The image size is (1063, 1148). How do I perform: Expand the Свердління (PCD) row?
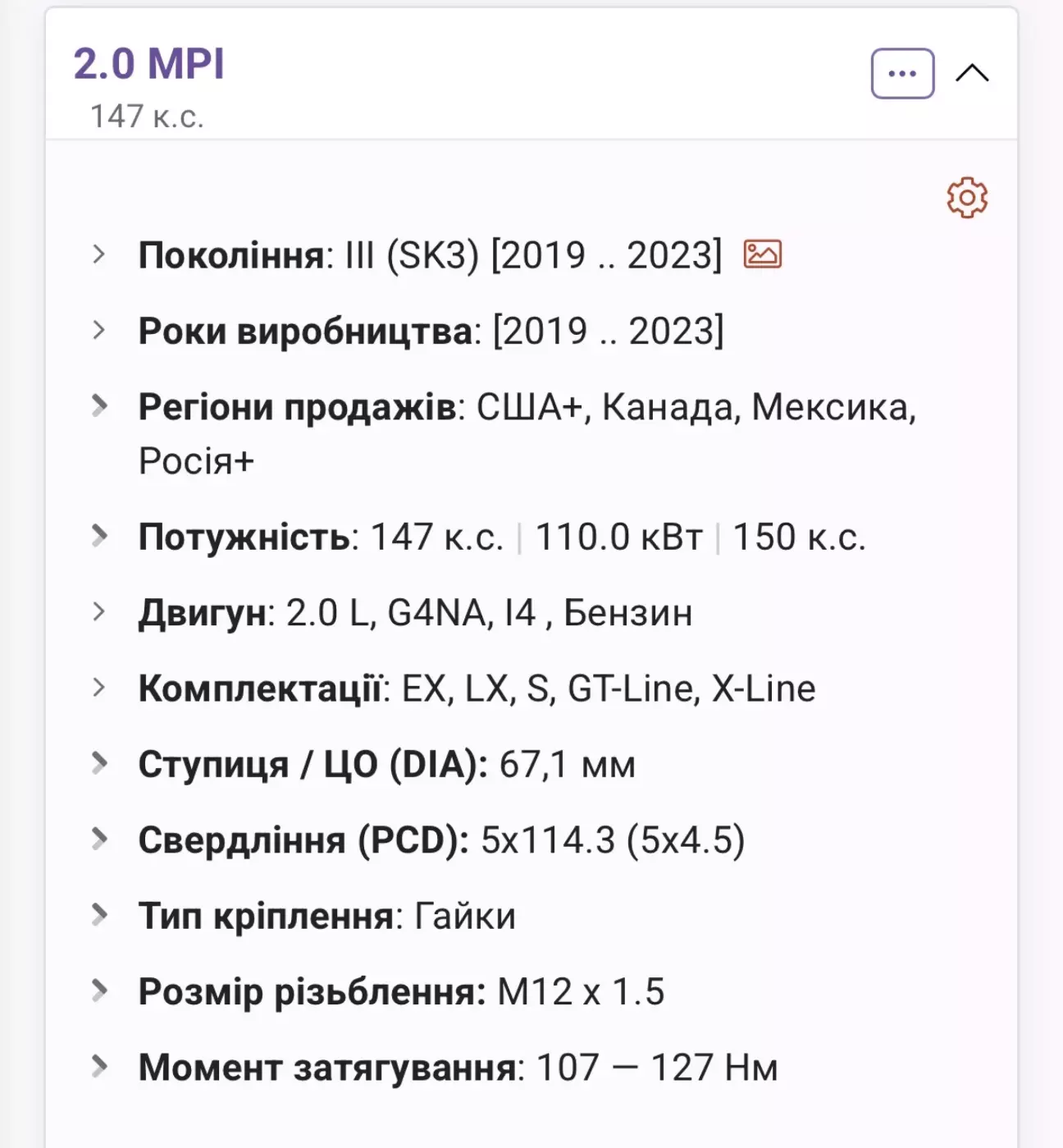[x=99, y=839]
